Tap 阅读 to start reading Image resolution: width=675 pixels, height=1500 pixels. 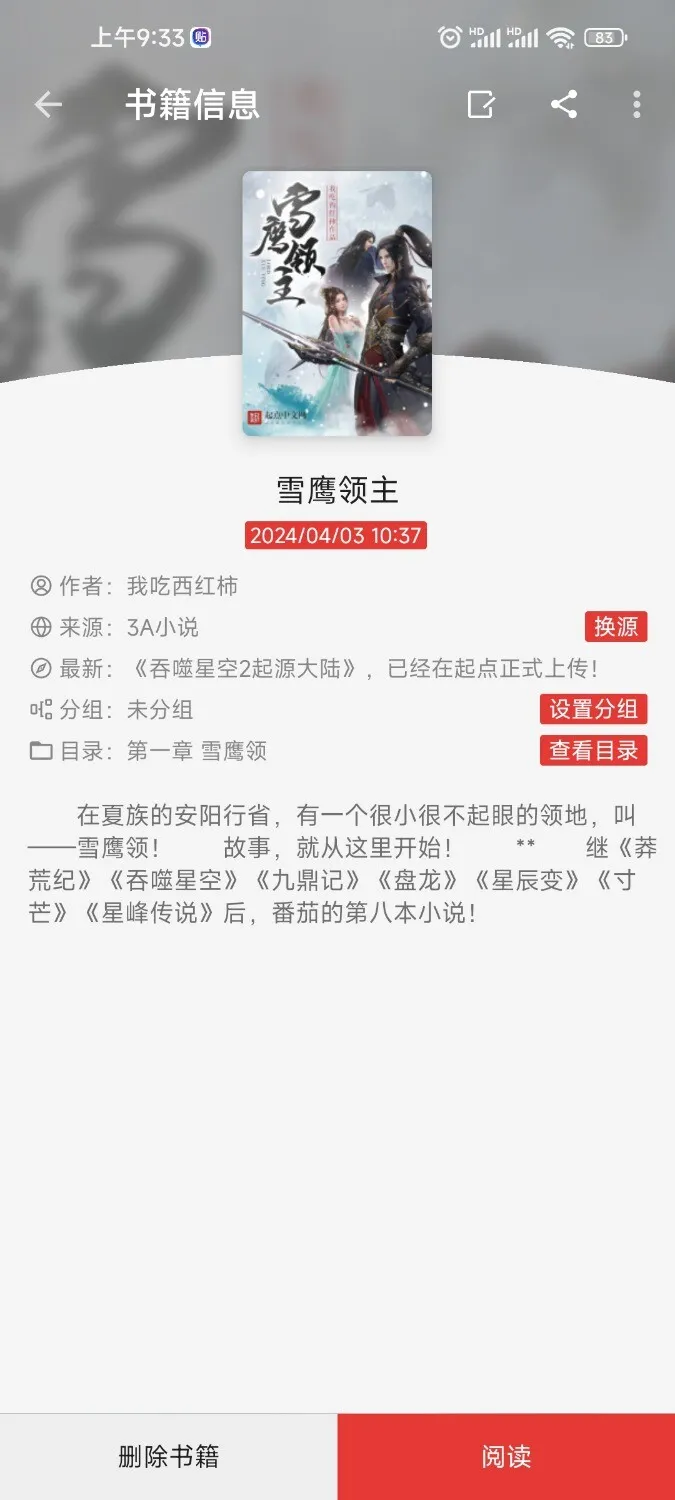click(x=506, y=1456)
